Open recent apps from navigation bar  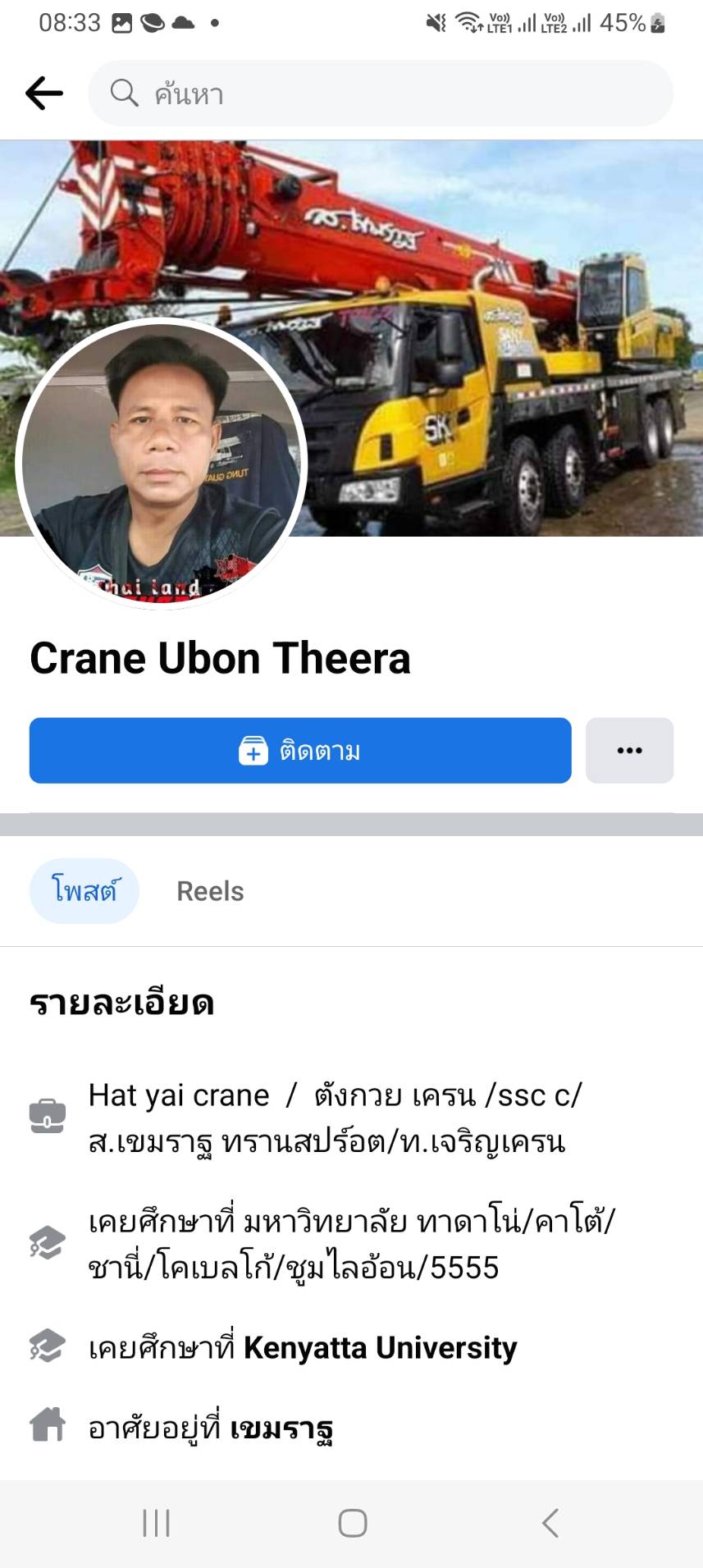pos(156,1523)
